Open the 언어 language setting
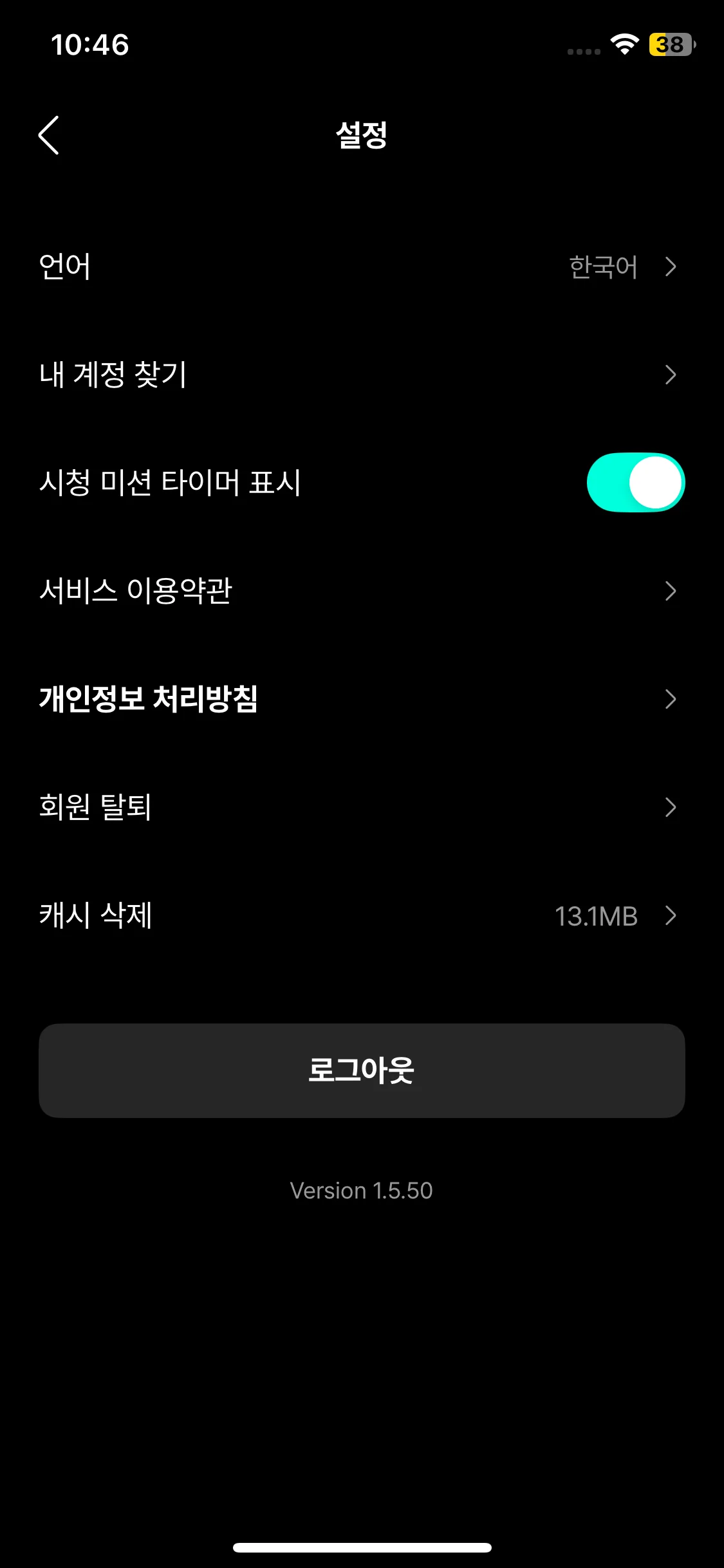 (360, 266)
